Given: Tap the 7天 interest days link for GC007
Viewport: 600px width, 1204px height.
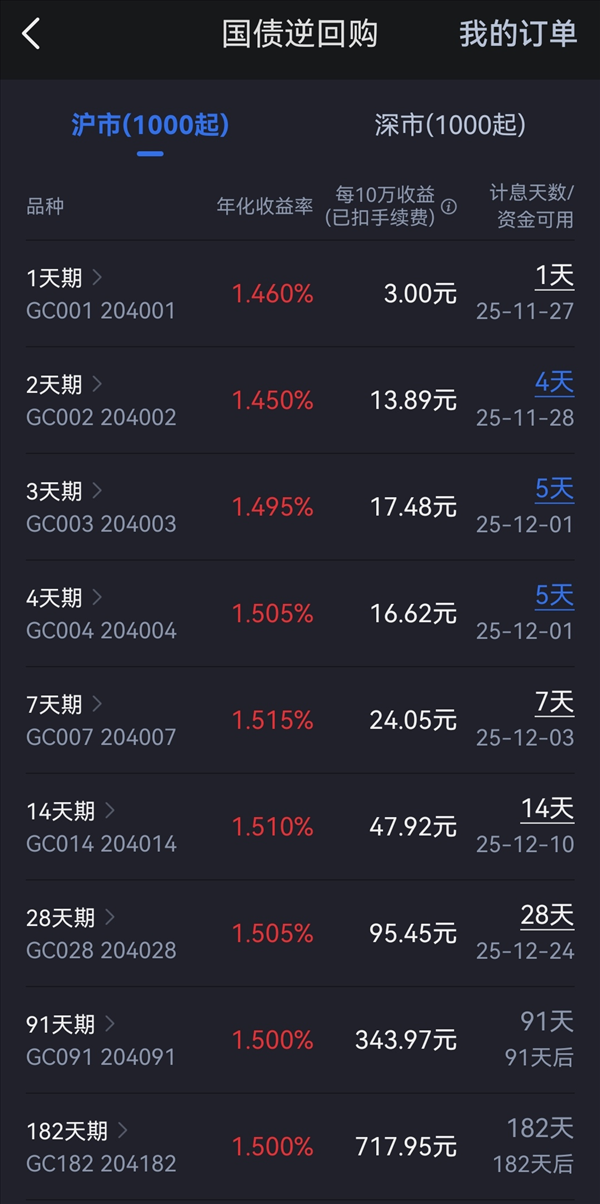Looking at the screenshot, I should point(555,702).
